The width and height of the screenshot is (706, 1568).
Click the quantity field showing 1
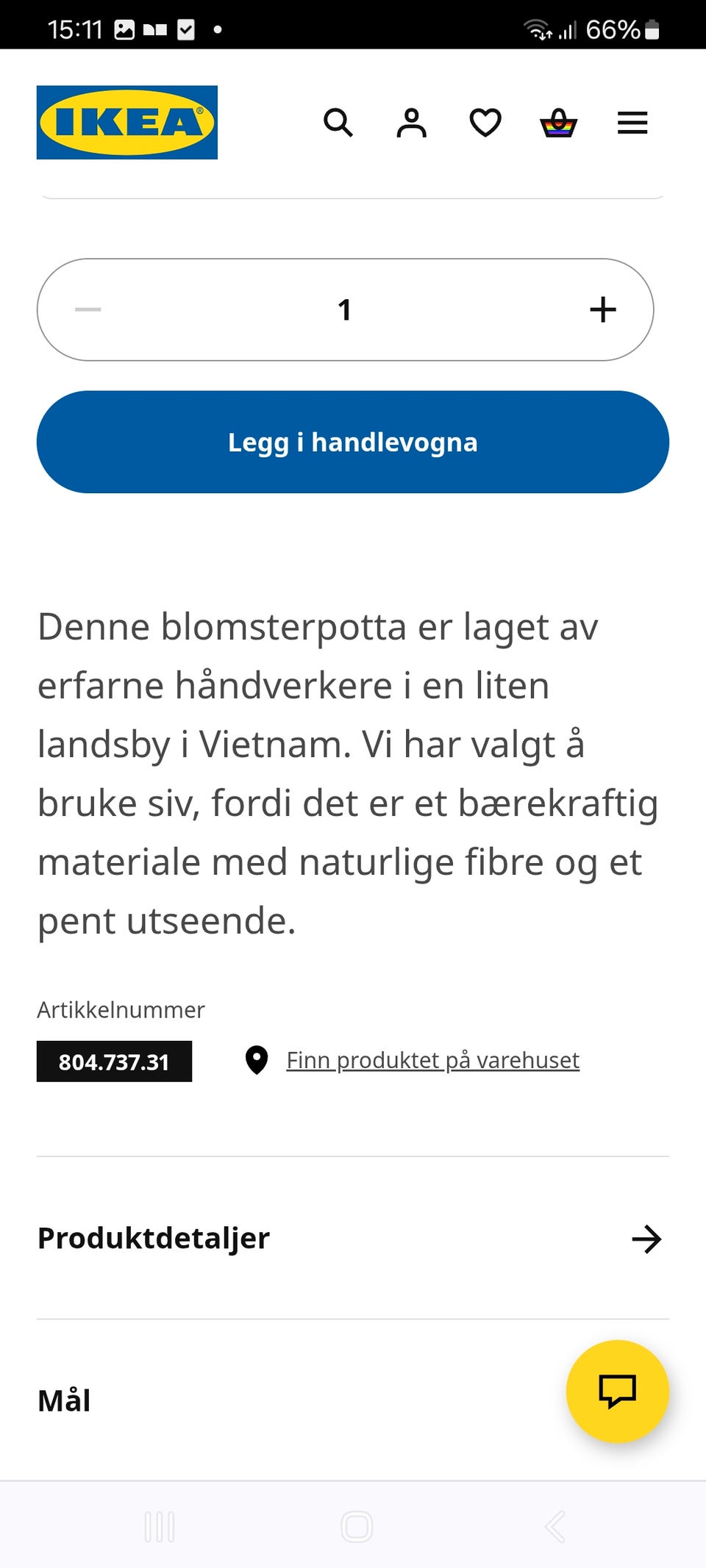345,309
